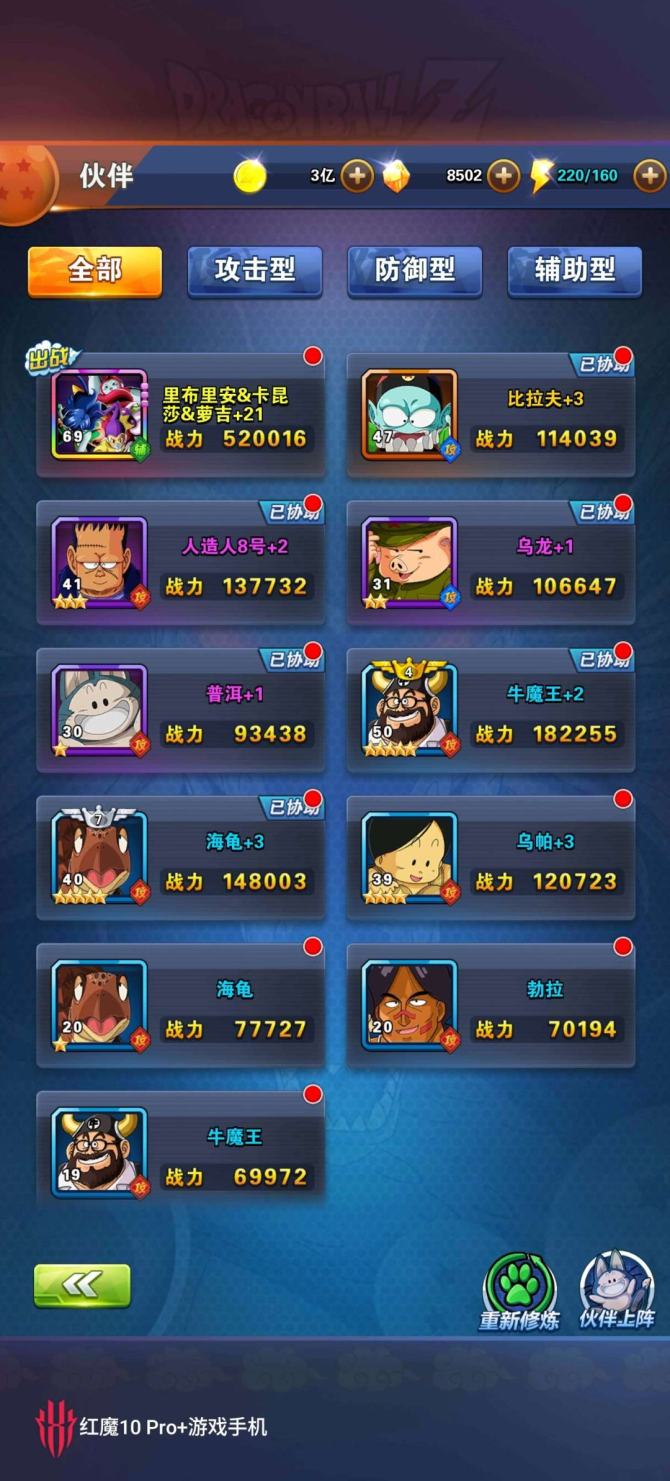
Task: Open 海龟+3 partner card
Action: coord(181,860)
